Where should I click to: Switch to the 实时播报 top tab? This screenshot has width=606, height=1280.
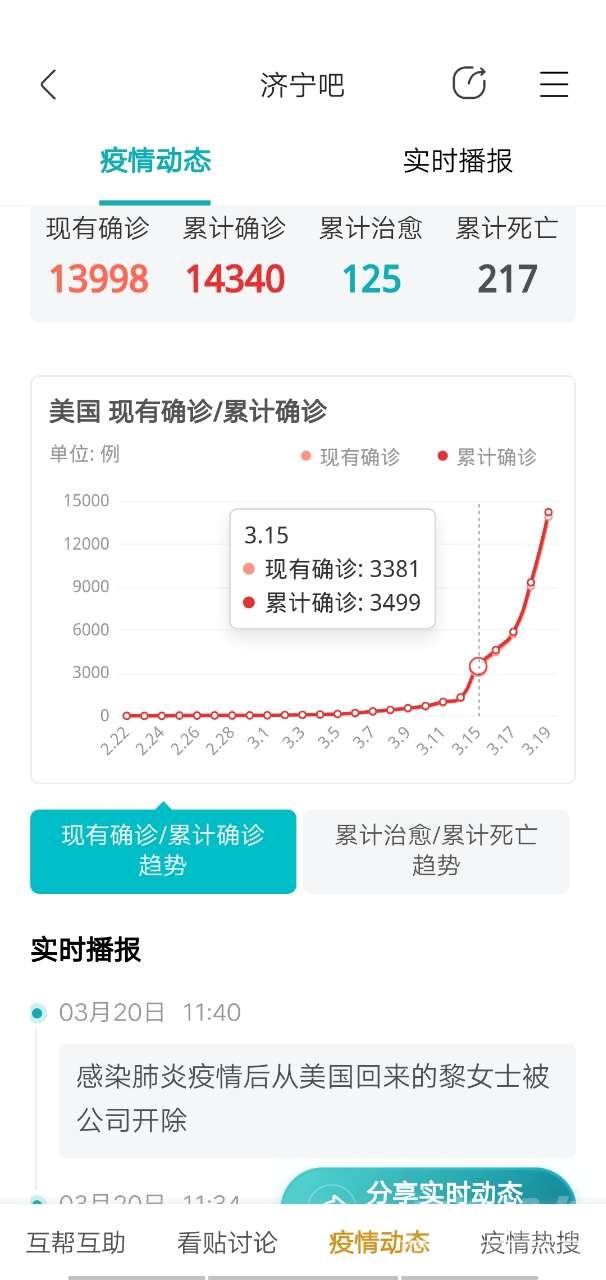[458, 161]
